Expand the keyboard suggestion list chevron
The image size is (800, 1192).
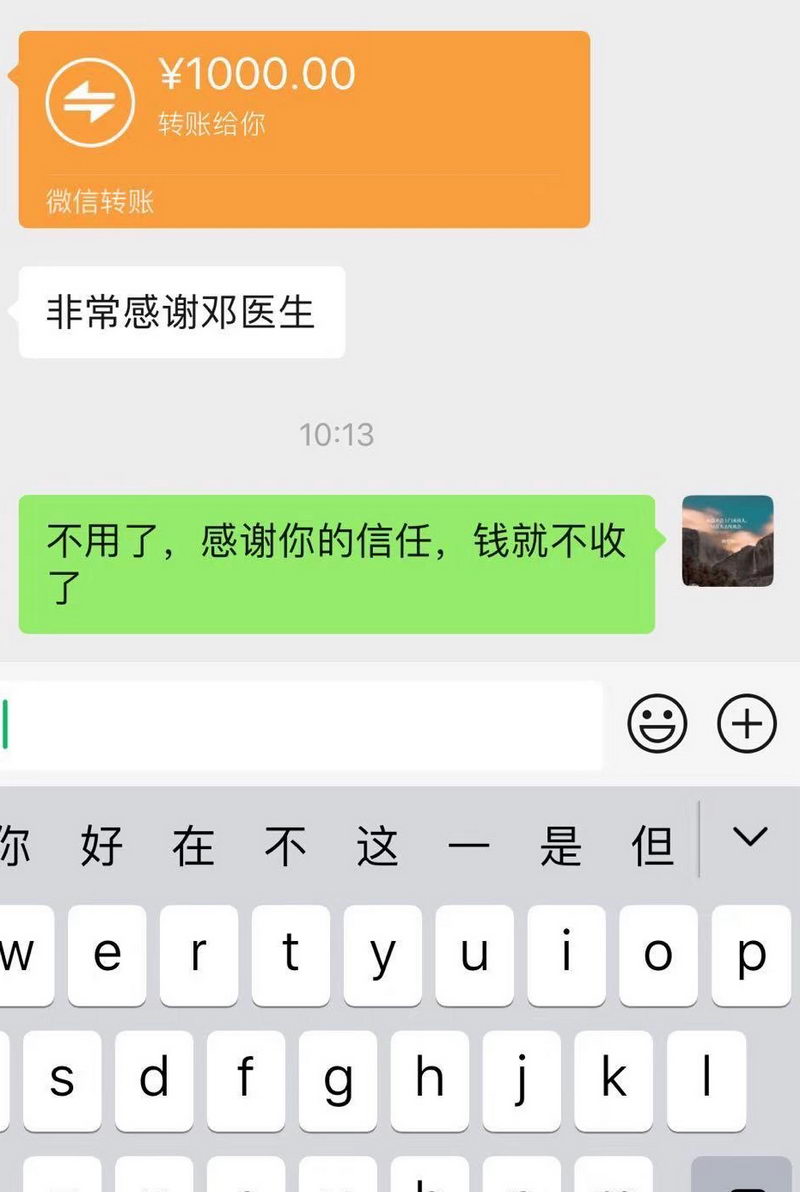tap(749, 837)
